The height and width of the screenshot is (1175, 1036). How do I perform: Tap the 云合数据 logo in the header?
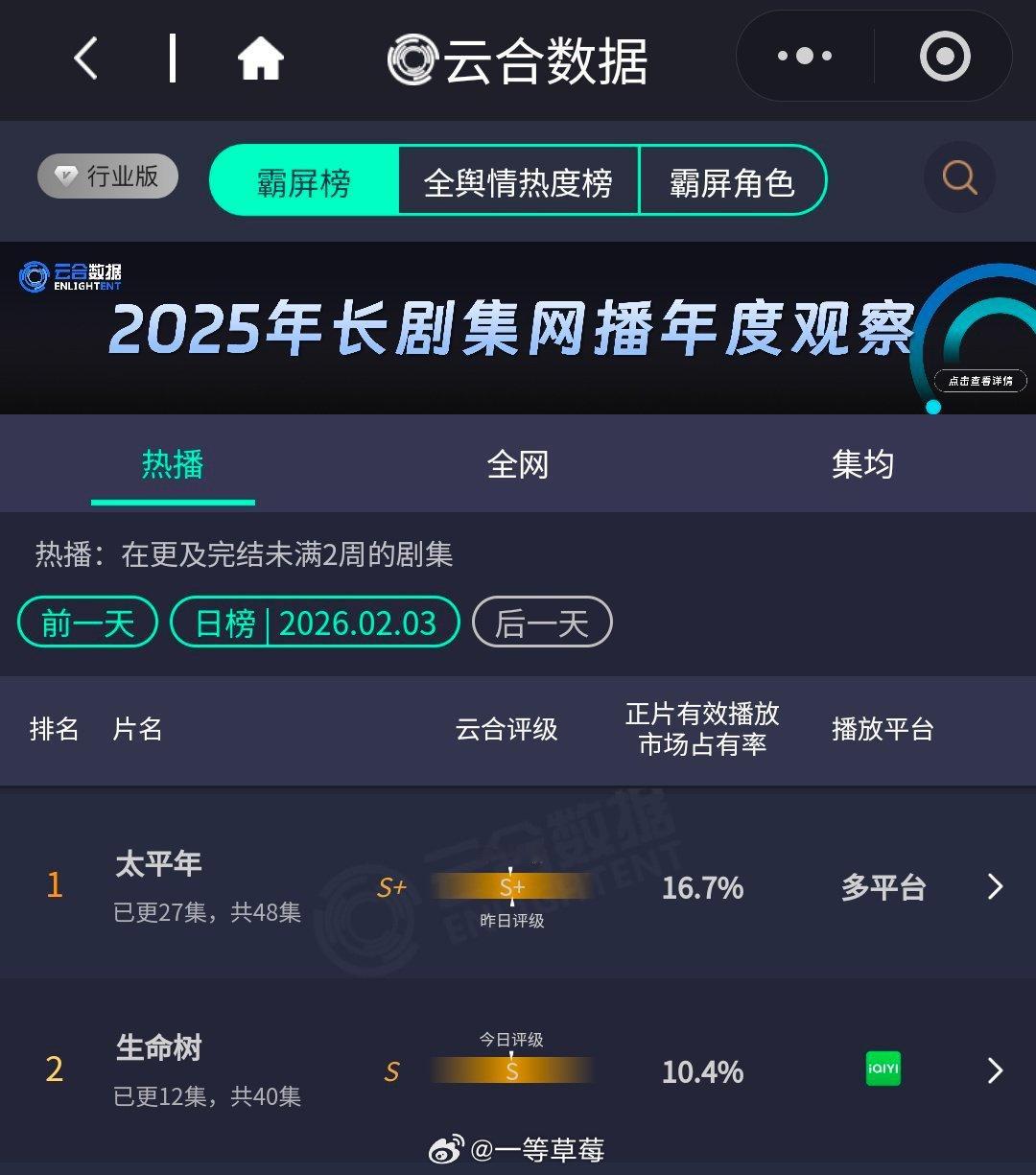[x=518, y=58]
